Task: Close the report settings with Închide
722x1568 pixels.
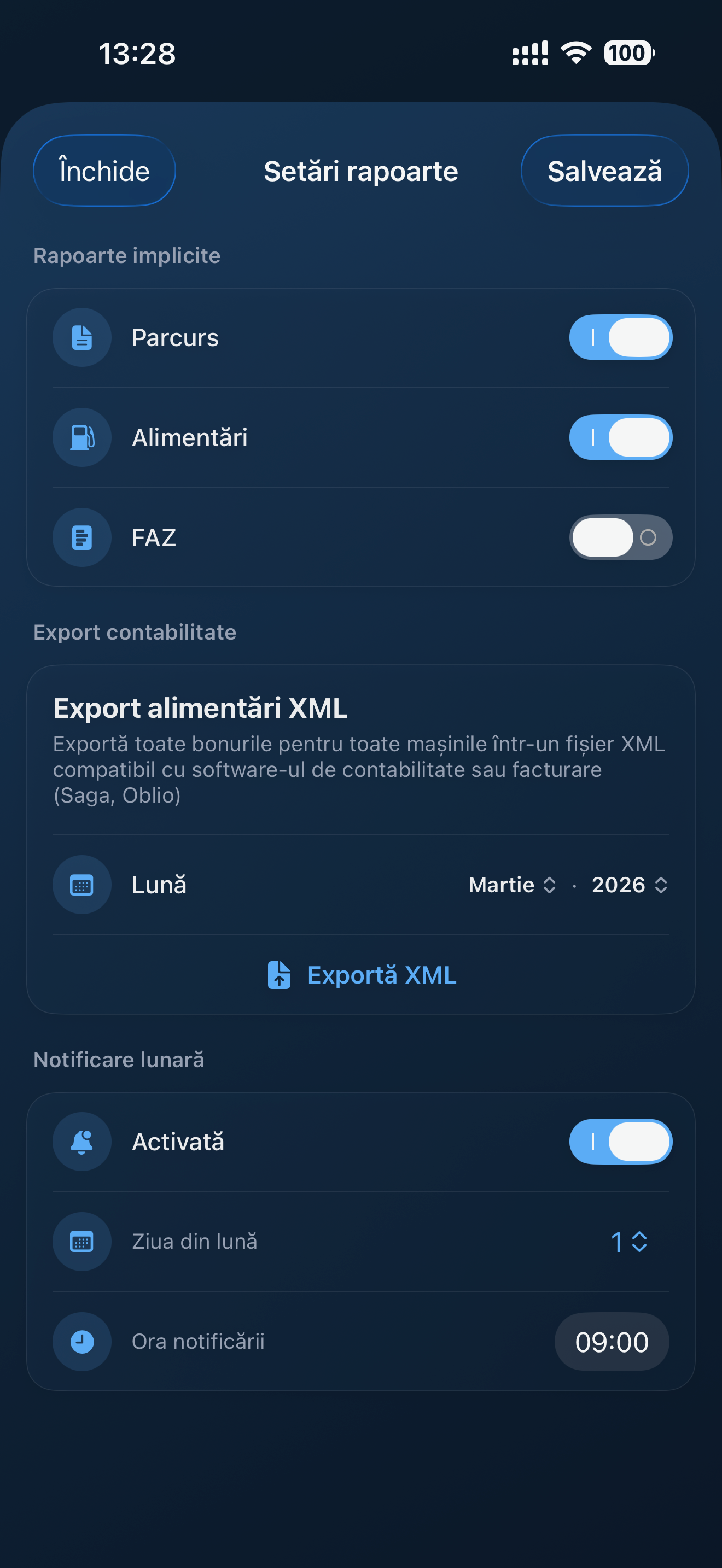Action: coord(104,171)
